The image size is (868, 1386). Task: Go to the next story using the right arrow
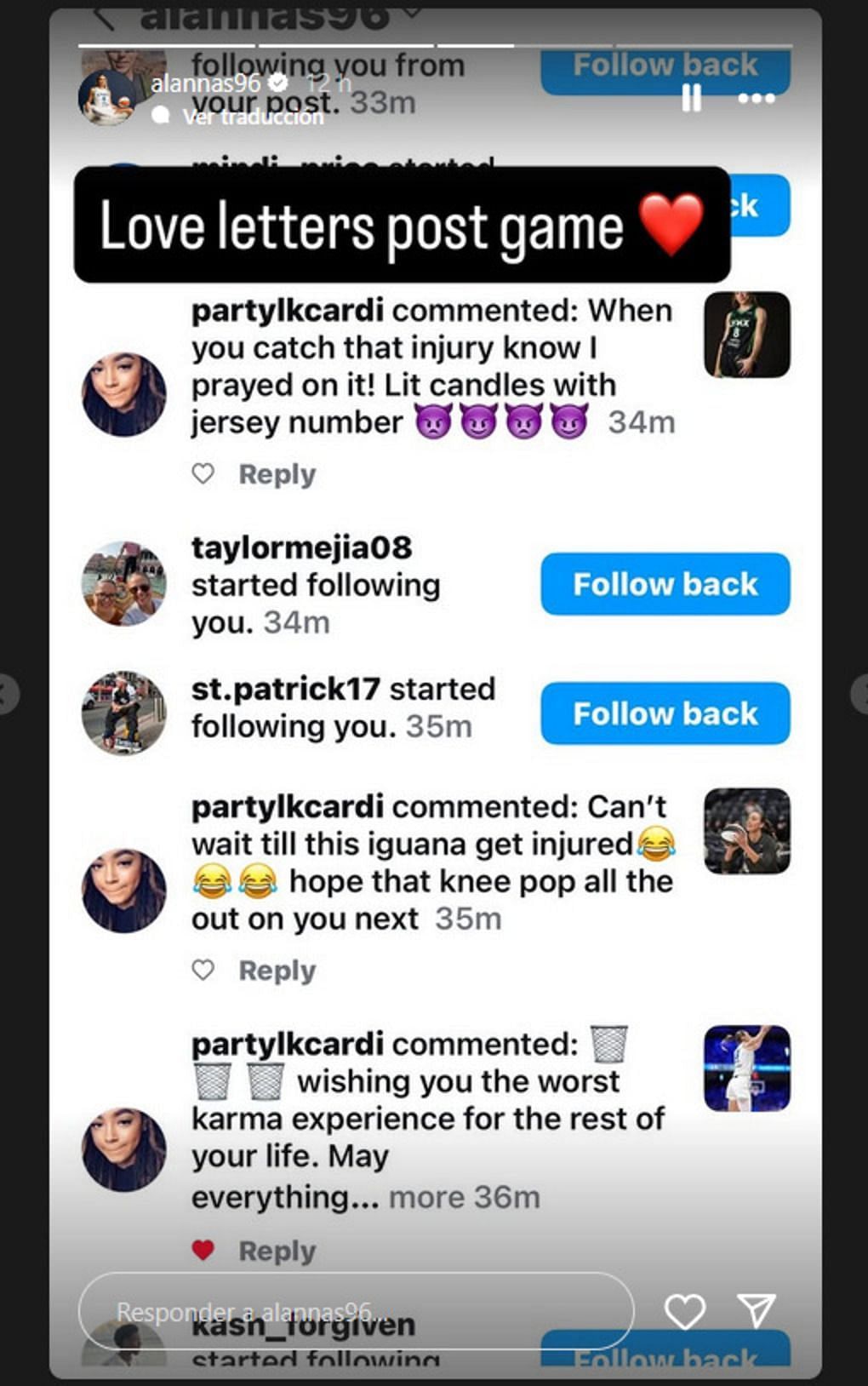[x=859, y=694]
